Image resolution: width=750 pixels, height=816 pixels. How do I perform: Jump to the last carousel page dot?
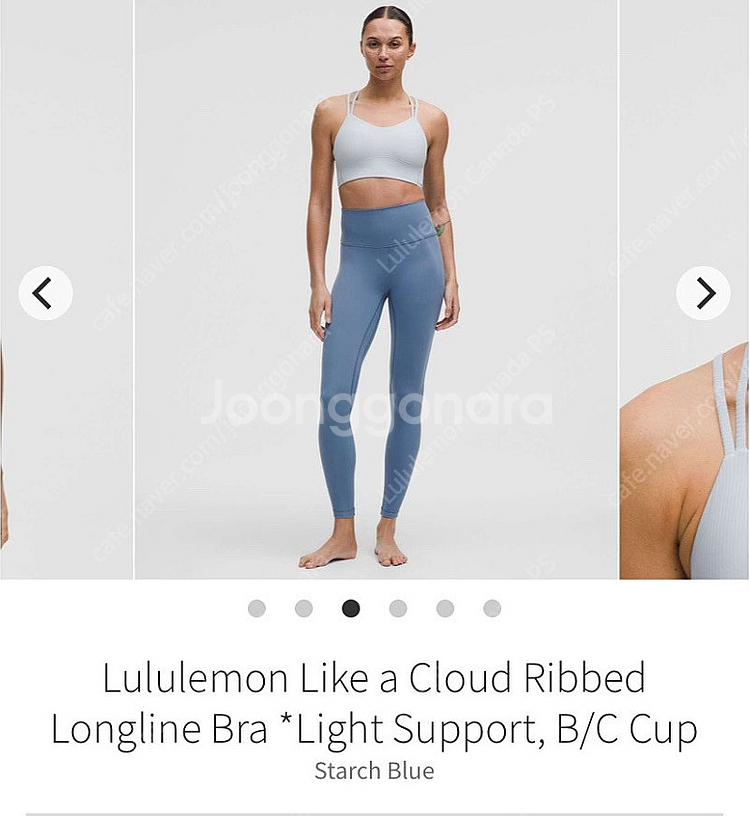click(492, 608)
